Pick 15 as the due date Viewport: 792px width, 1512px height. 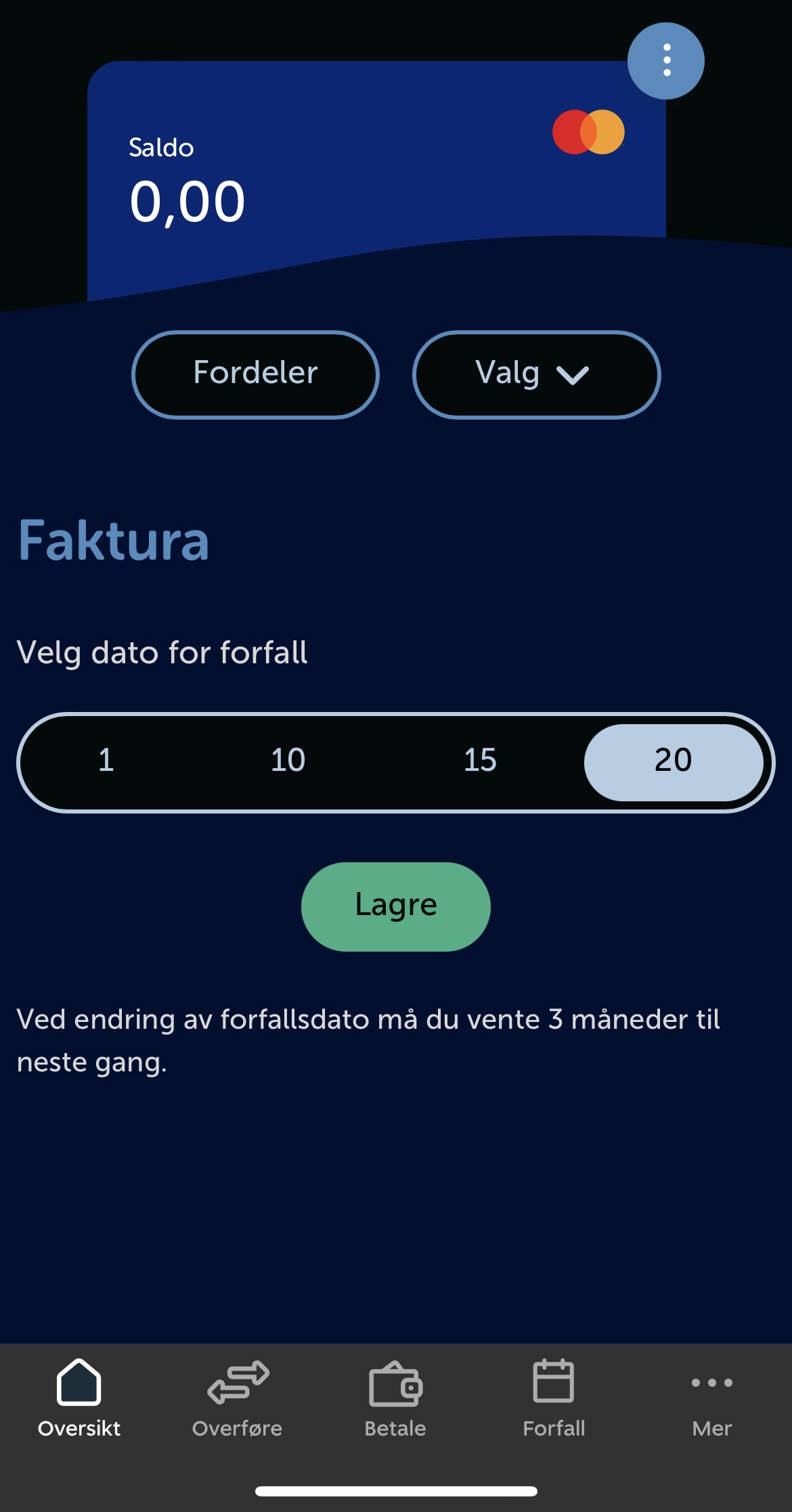pyautogui.click(x=480, y=761)
